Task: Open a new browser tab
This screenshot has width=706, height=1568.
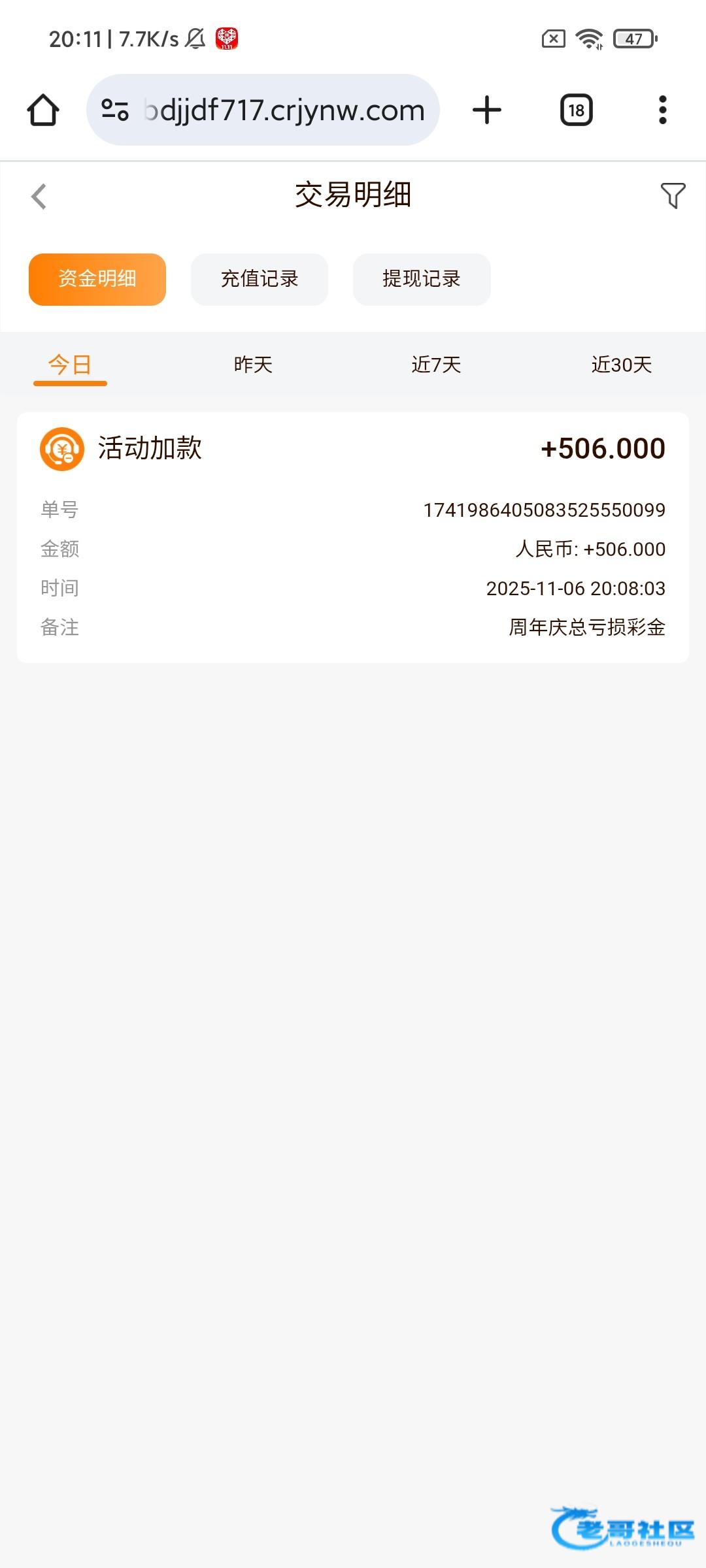Action: click(487, 110)
